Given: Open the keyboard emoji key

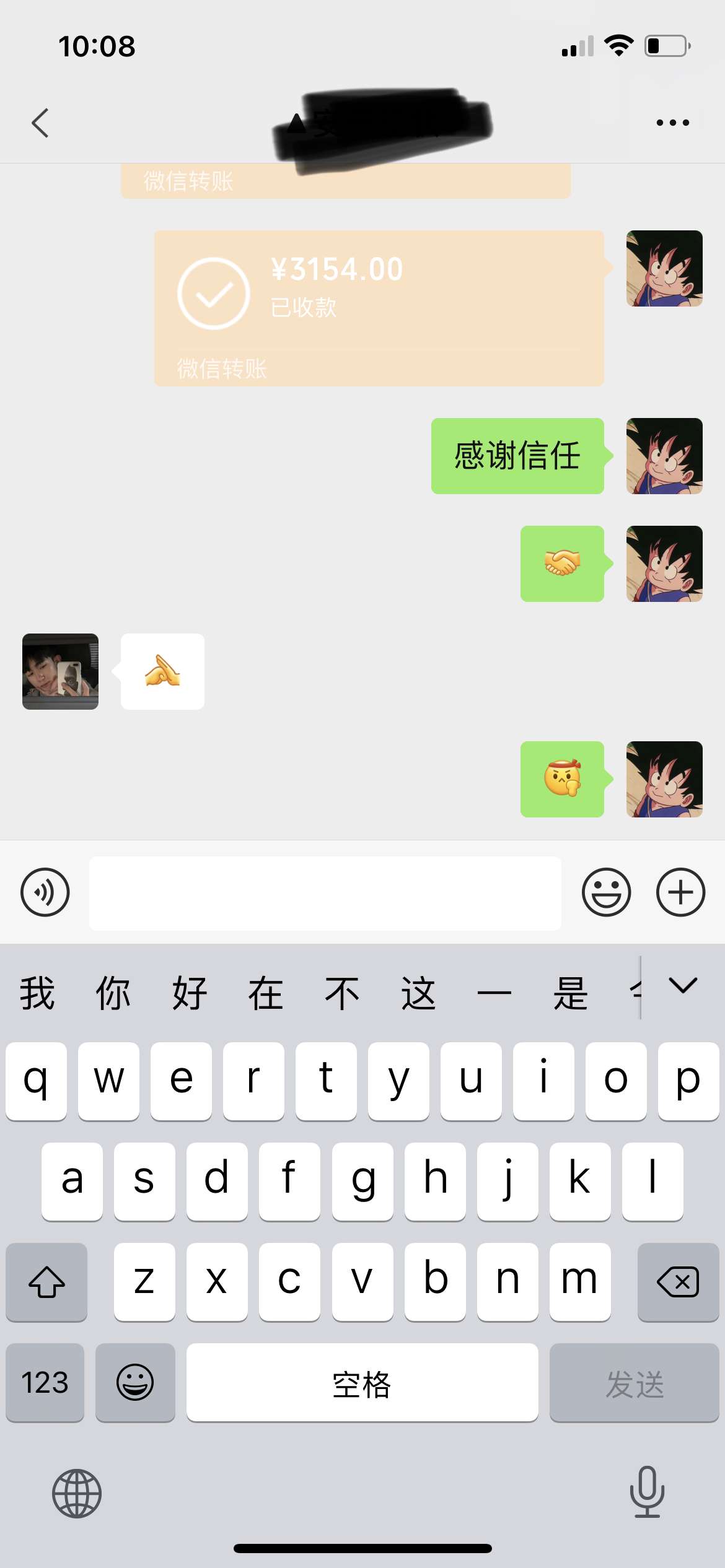Looking at the screenshot, I should pyautogui.click(x=135, y=1382).
